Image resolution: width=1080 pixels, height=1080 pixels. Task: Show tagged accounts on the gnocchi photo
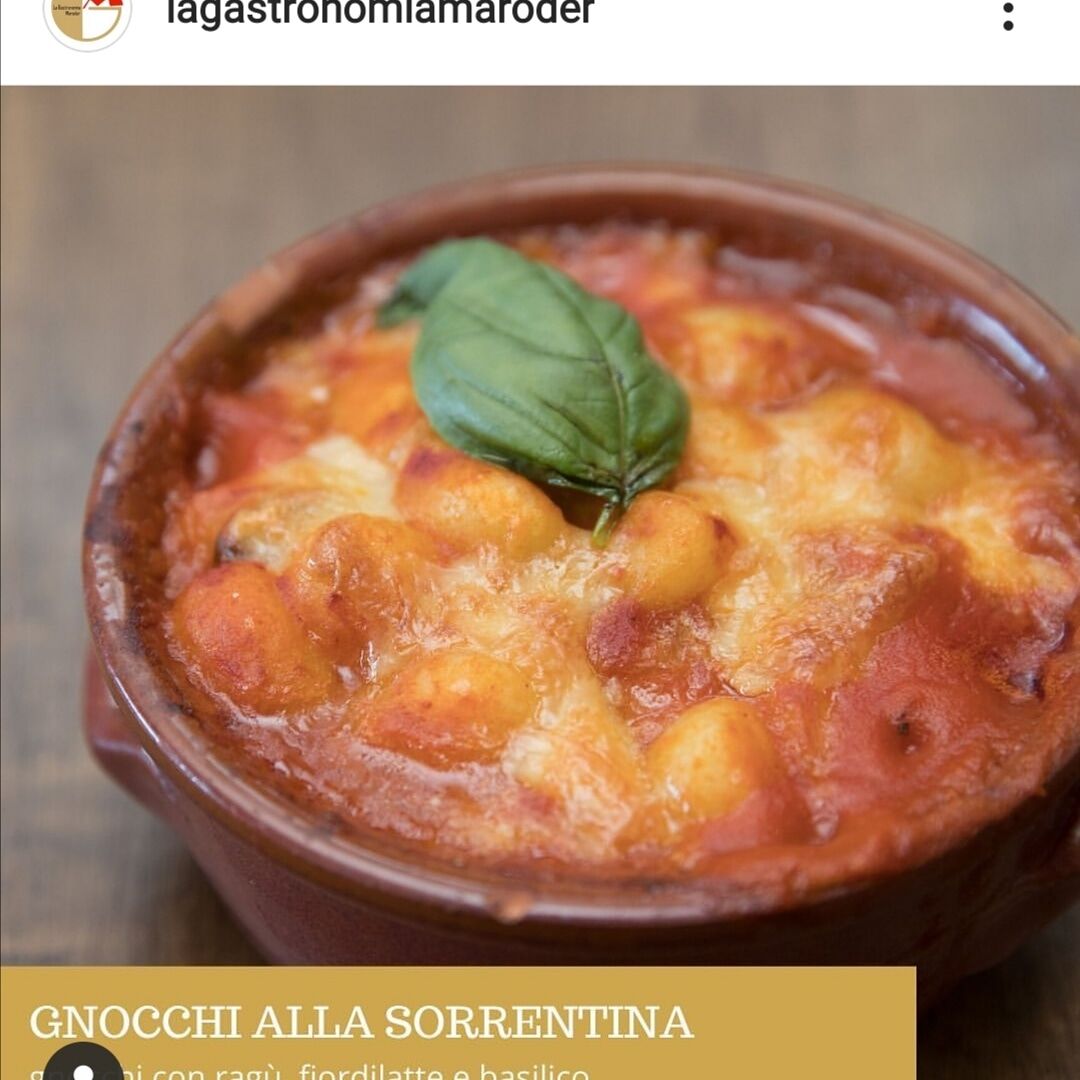[83, 1062]
